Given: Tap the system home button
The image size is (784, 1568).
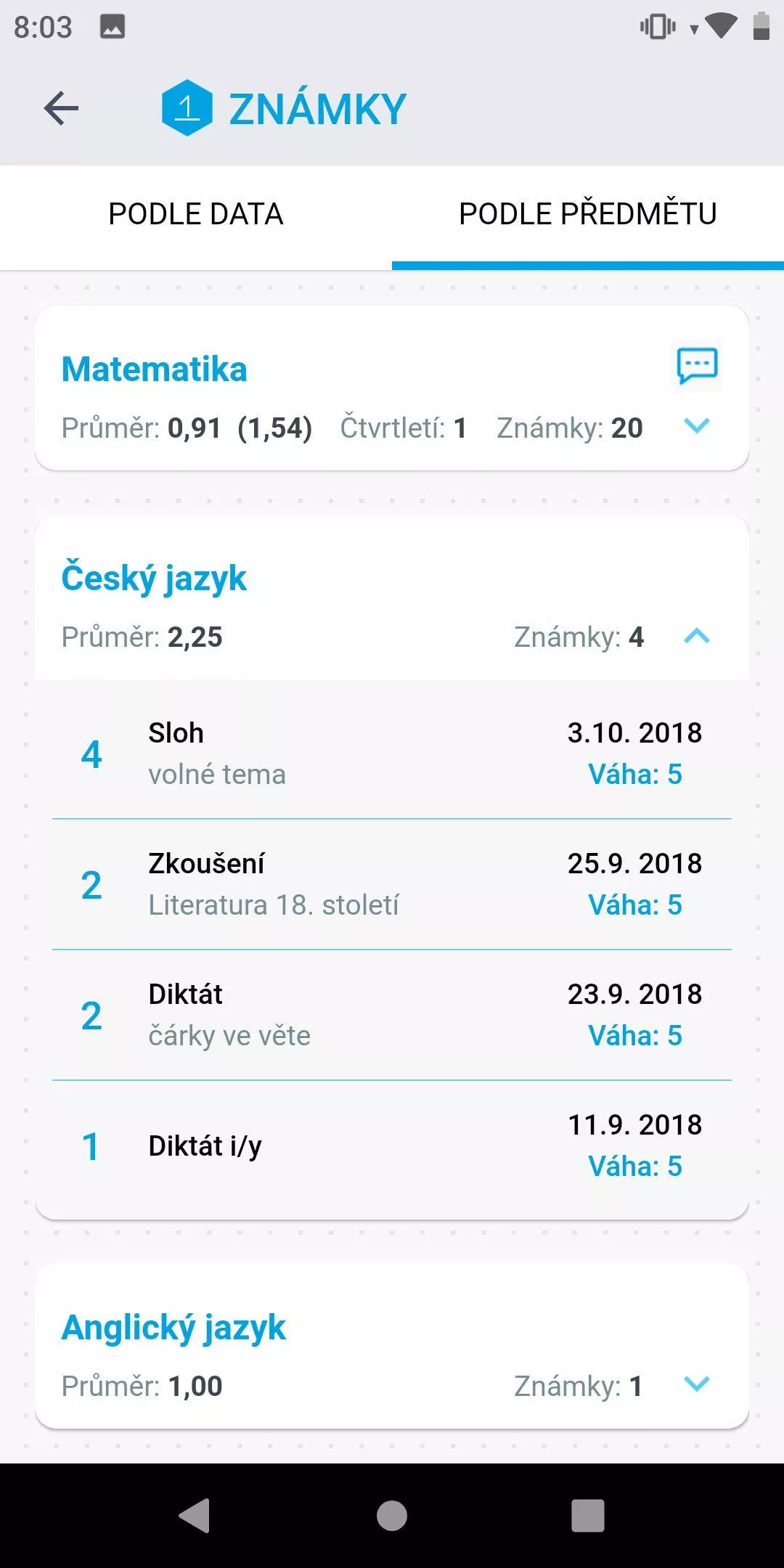Looking at the screenshot, I should coord(392,1516).
